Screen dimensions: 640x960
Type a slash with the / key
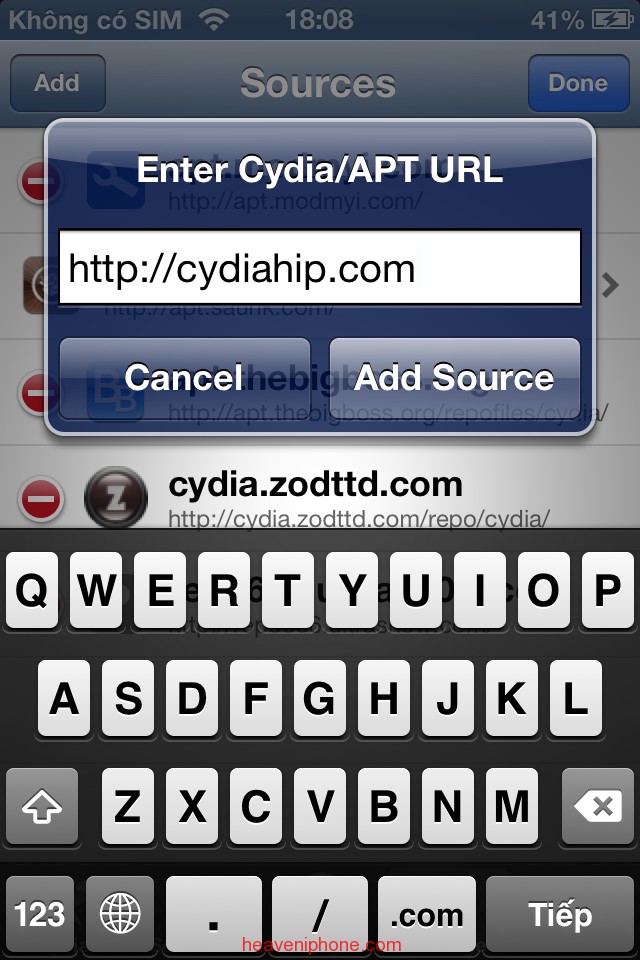point(320,915)
